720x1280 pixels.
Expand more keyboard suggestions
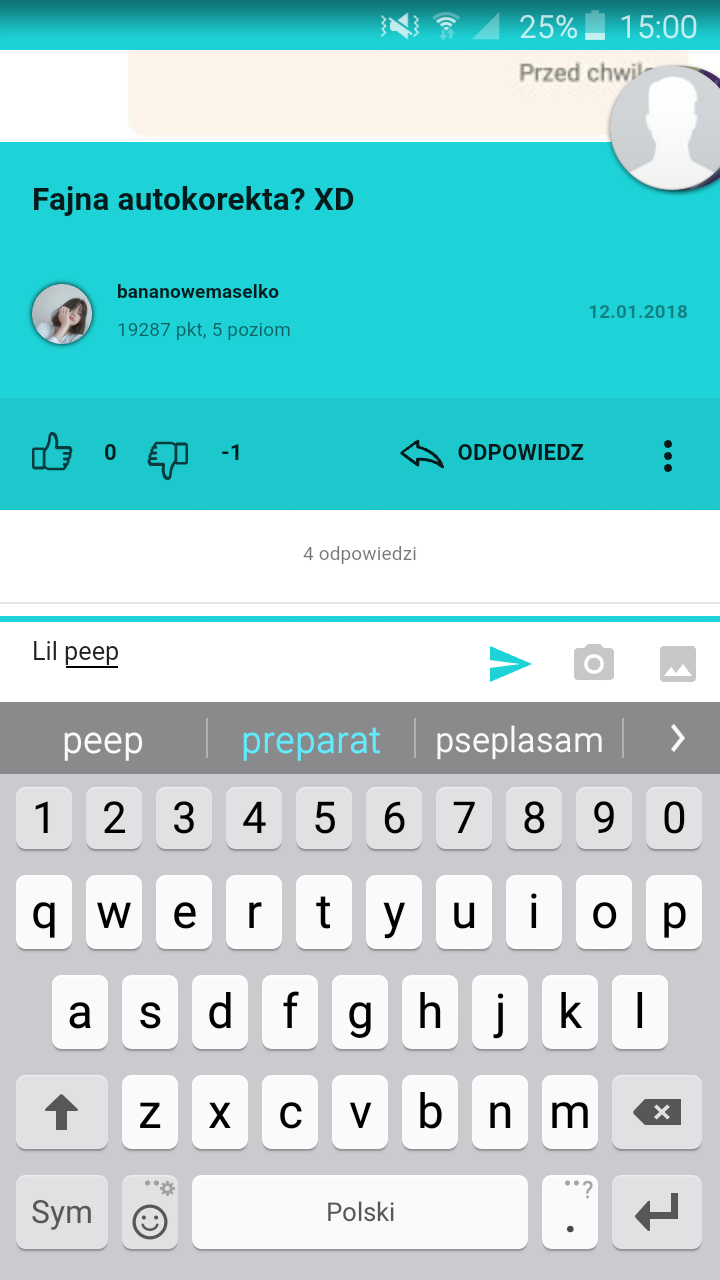point(677,739)
